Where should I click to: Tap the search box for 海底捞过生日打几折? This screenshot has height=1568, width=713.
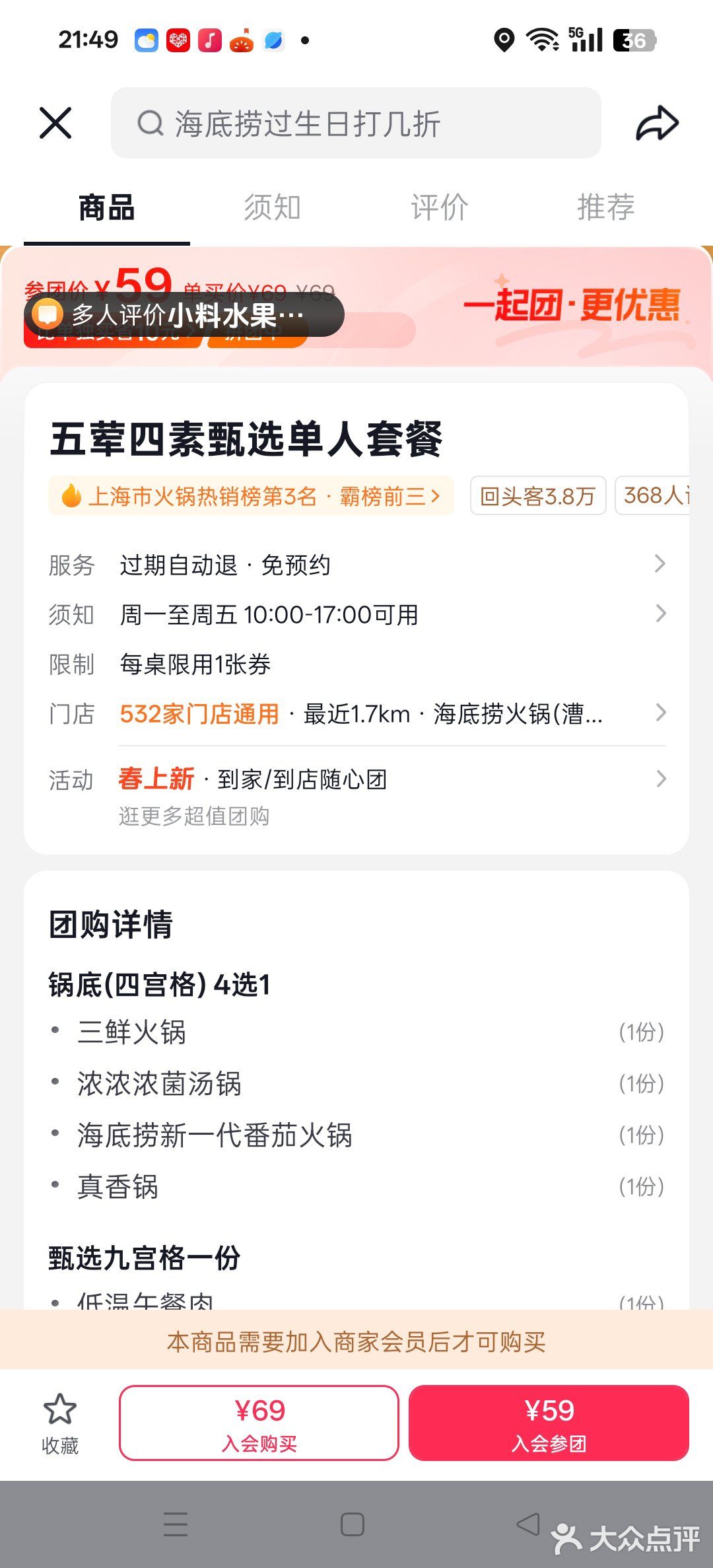(x=355, y=124)
